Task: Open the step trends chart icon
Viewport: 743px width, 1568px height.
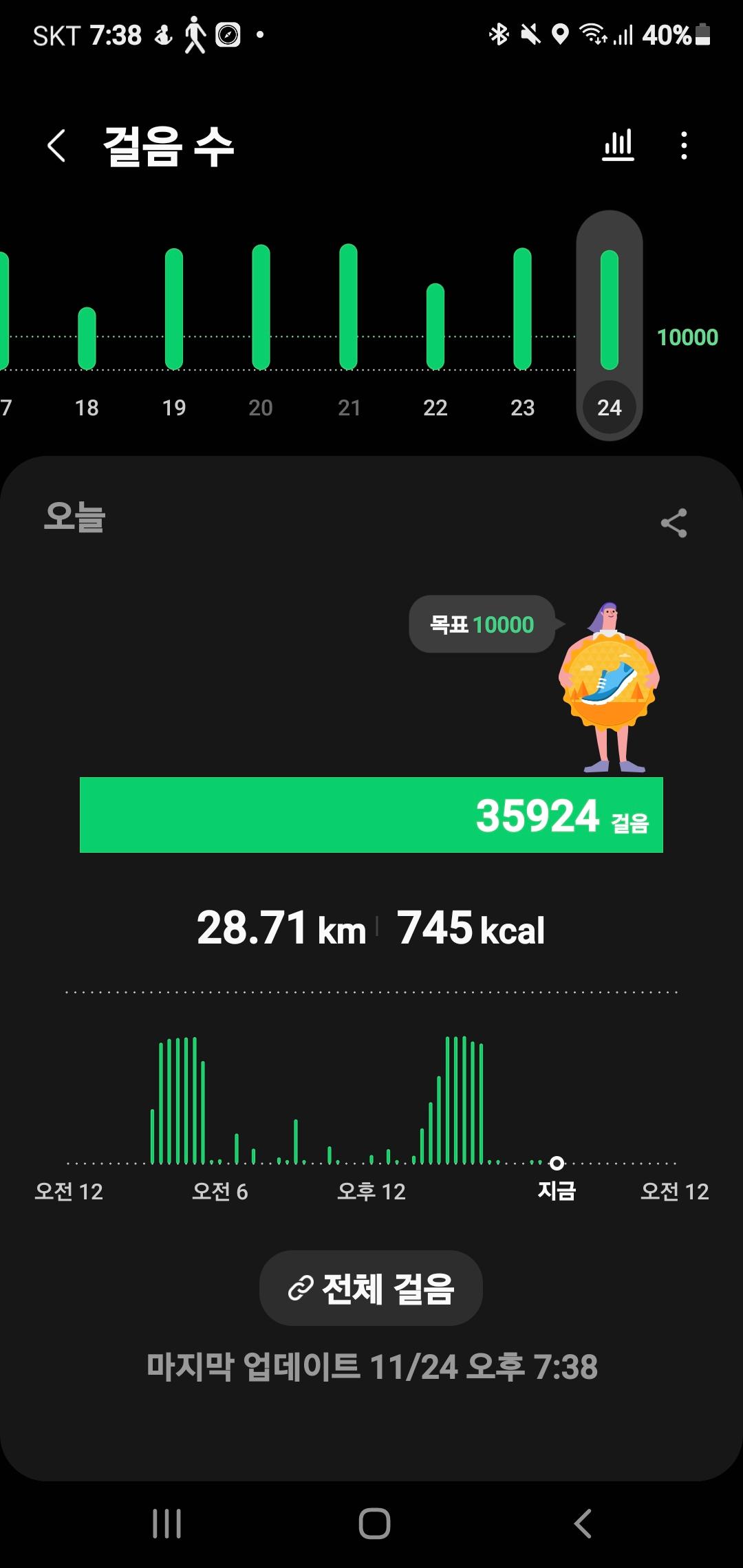Action: (x=618, y=146)
